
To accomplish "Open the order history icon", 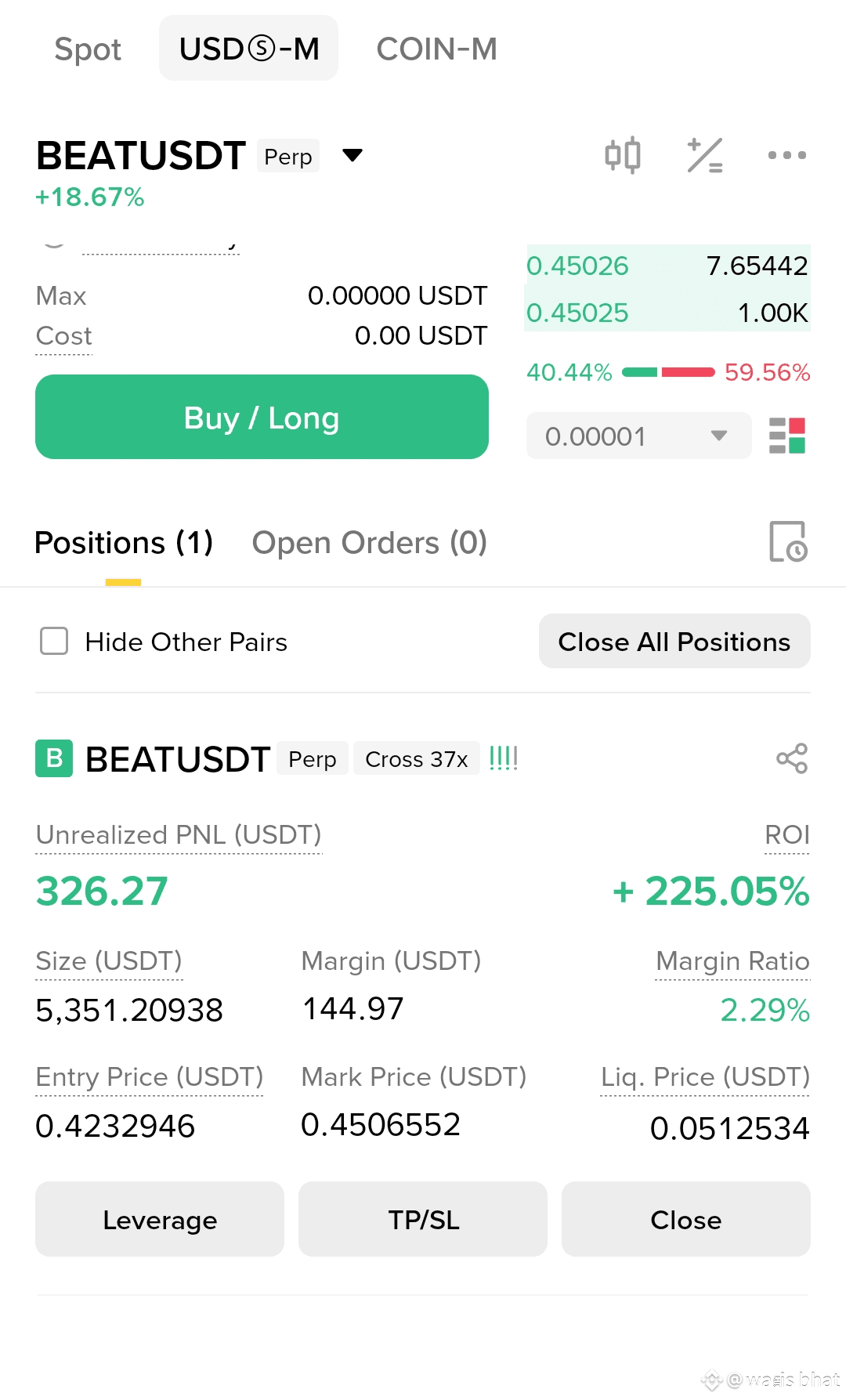I will [x=787, y=542].
